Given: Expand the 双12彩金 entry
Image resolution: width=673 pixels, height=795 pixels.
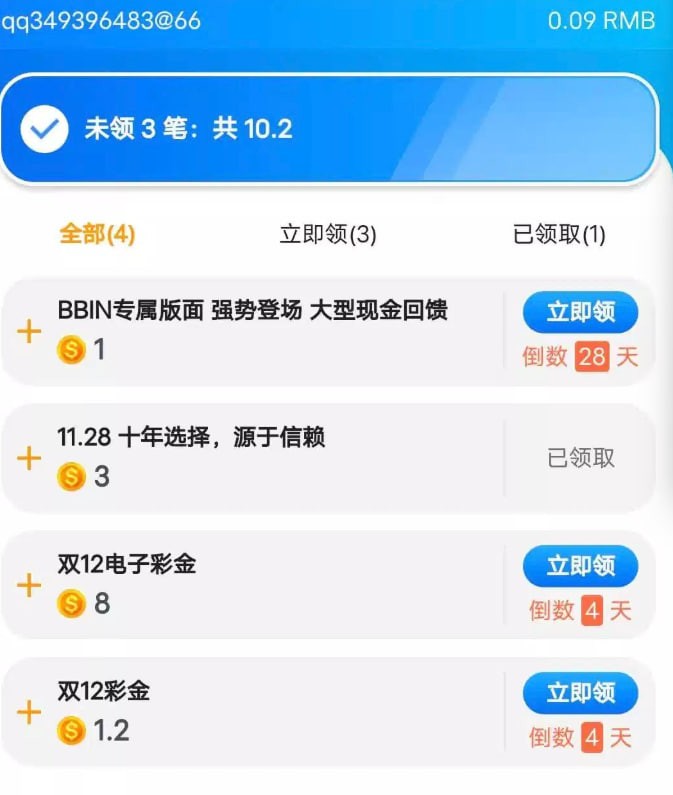Looking at the screenshot, I should point(30,712).
